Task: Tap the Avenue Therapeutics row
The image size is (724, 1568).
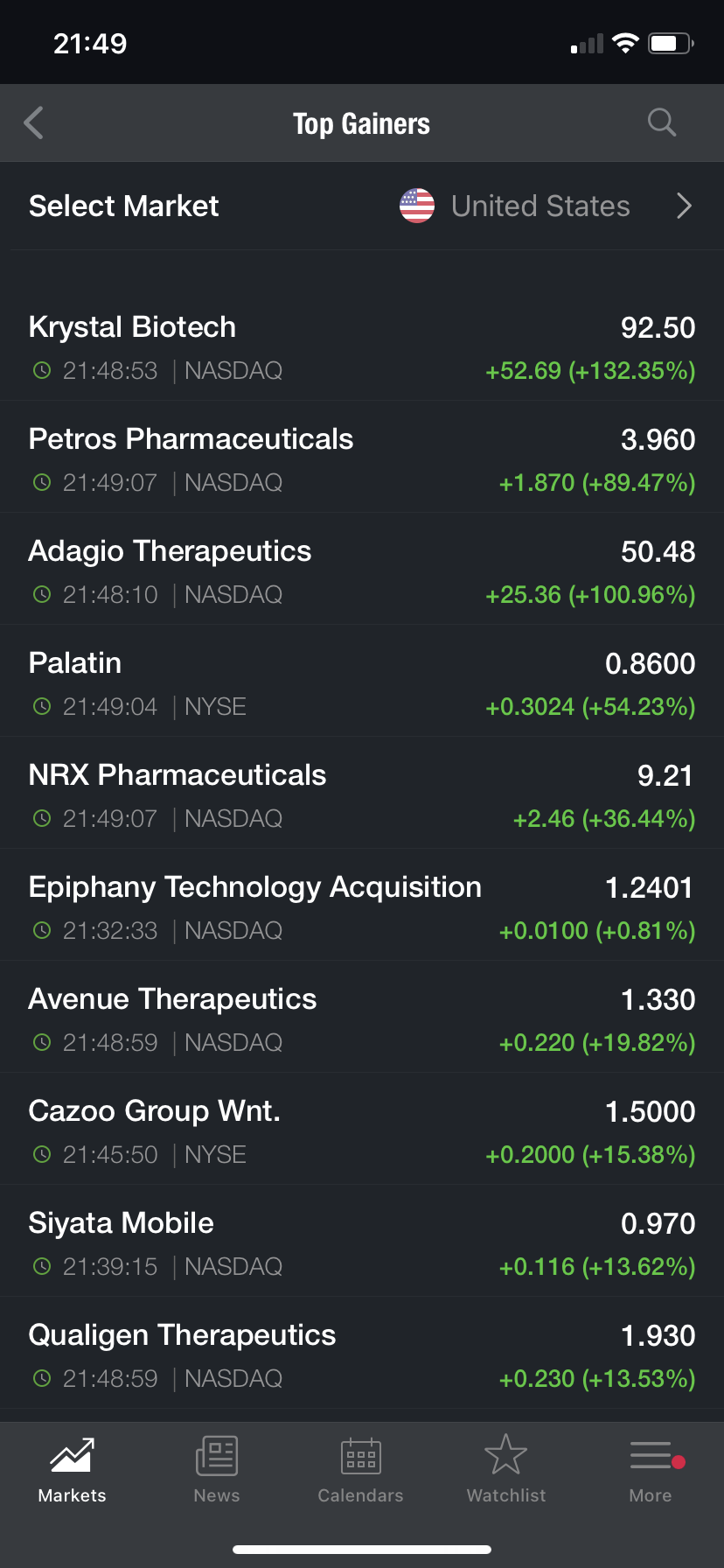Action: coord(362,1019)
